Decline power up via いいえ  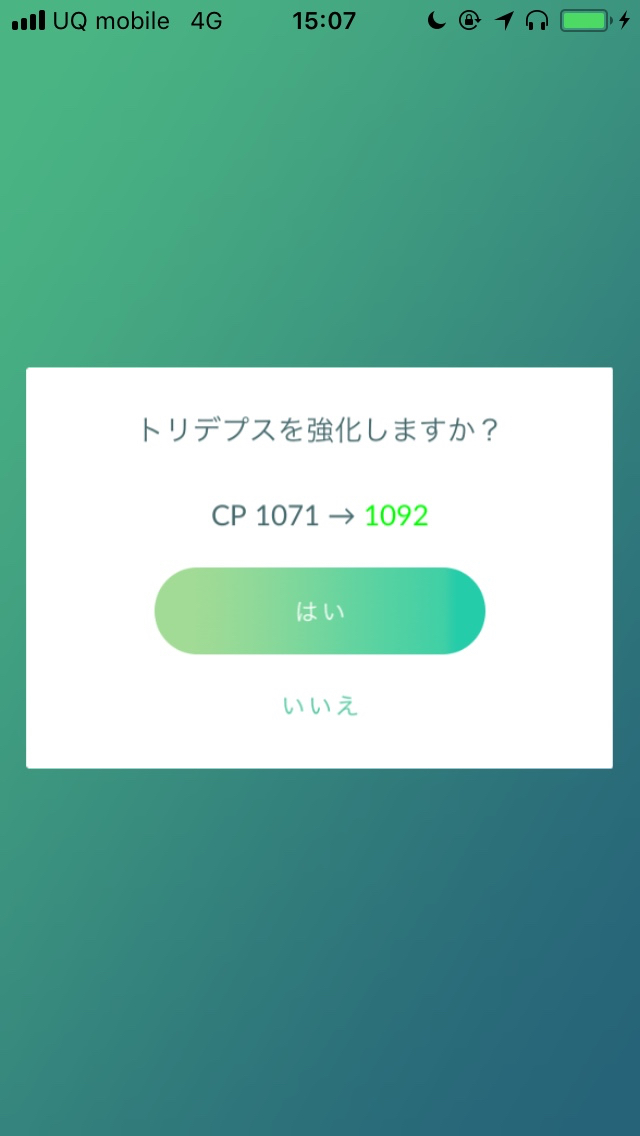click(320, 705)
